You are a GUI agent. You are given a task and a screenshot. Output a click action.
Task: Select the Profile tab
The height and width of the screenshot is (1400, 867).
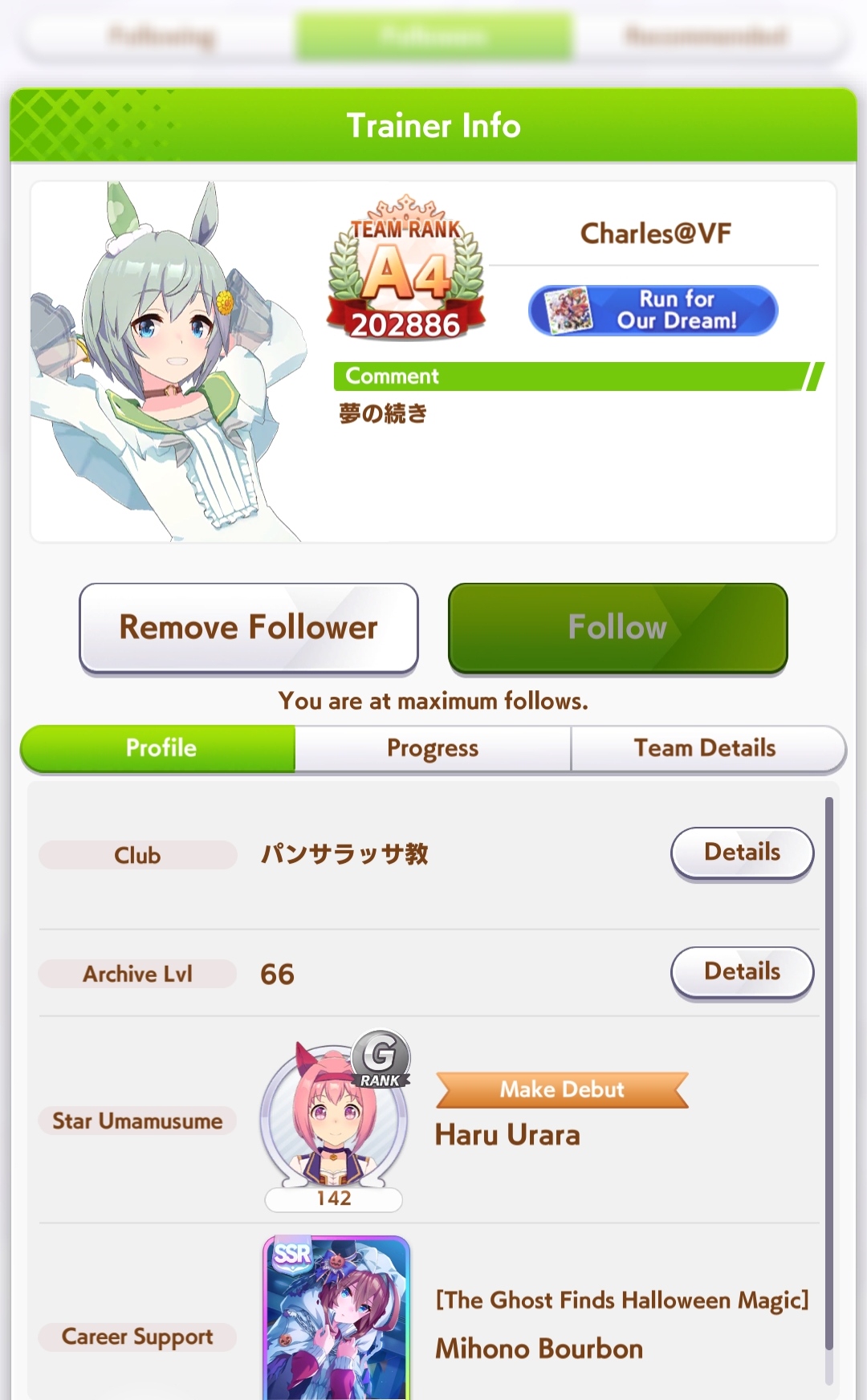[159, 748]
